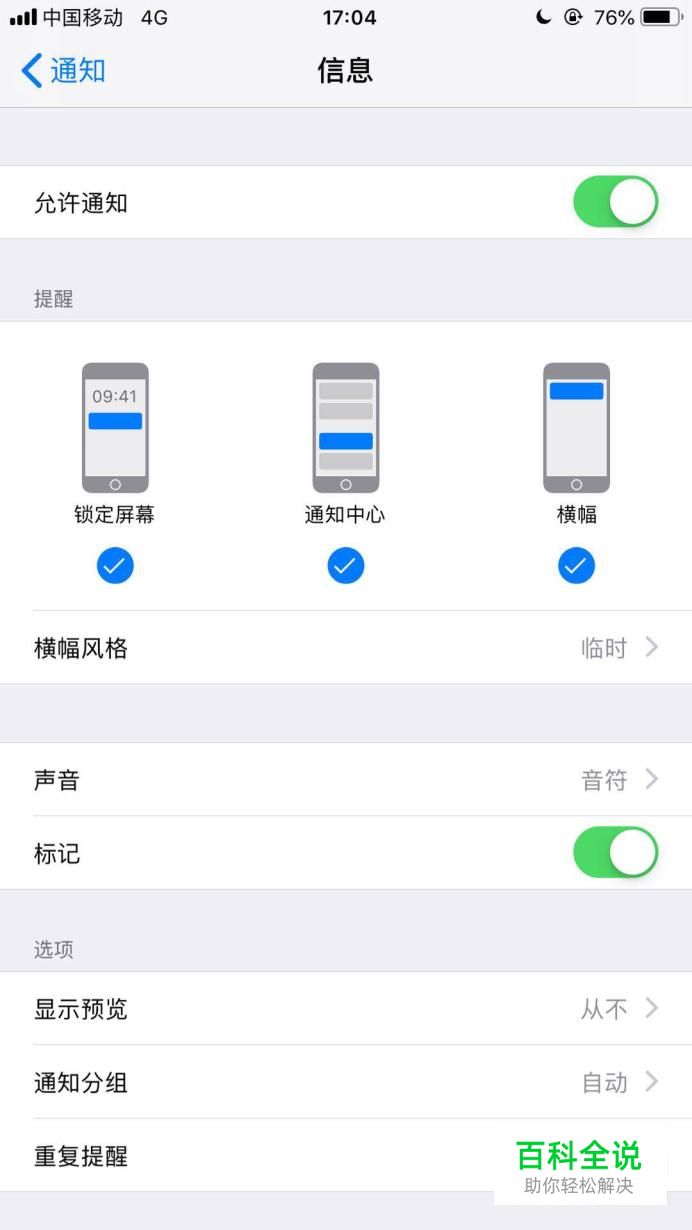Disable the 标记 badge switch
The width and height of the screenshot is (692, 1230).
point(615,853)
